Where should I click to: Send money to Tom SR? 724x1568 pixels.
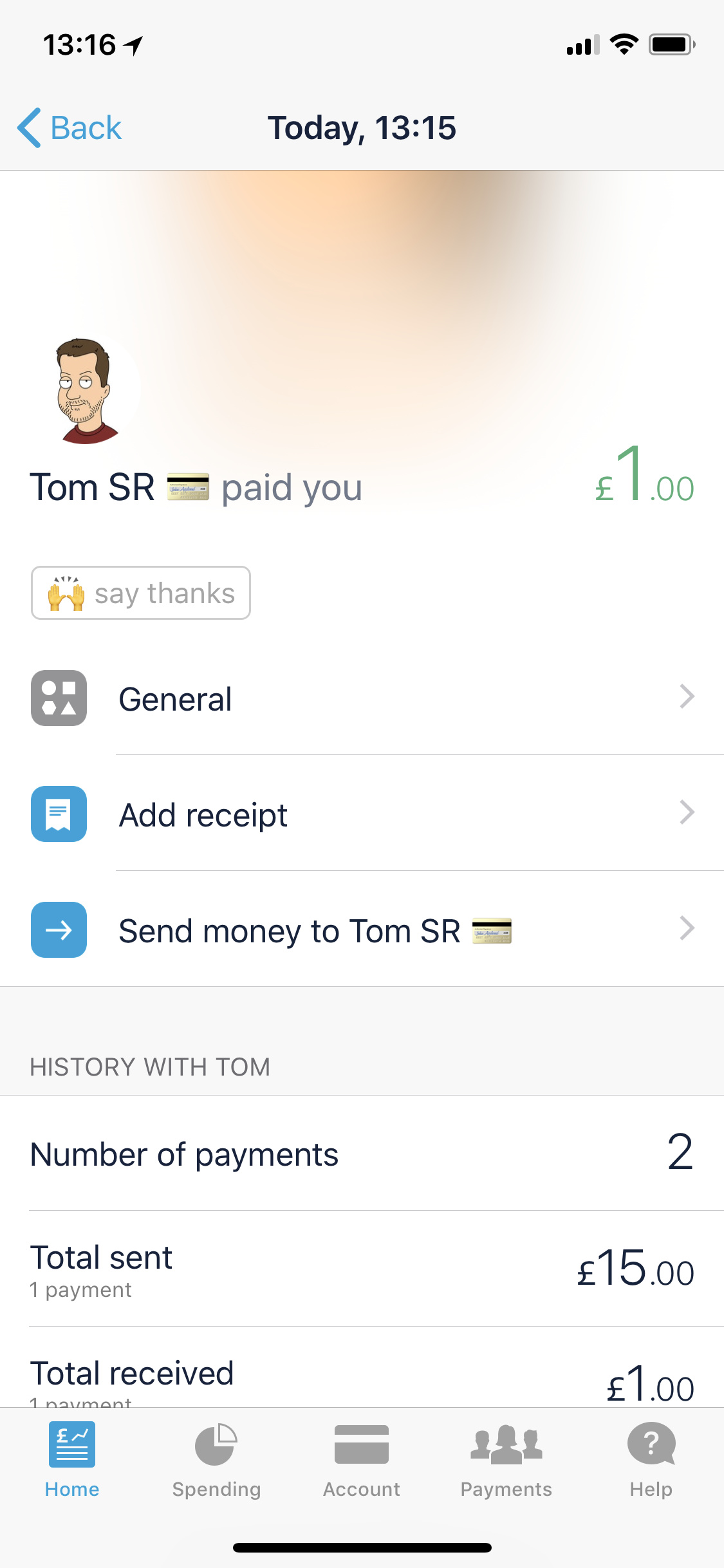(x=362, y=930)
